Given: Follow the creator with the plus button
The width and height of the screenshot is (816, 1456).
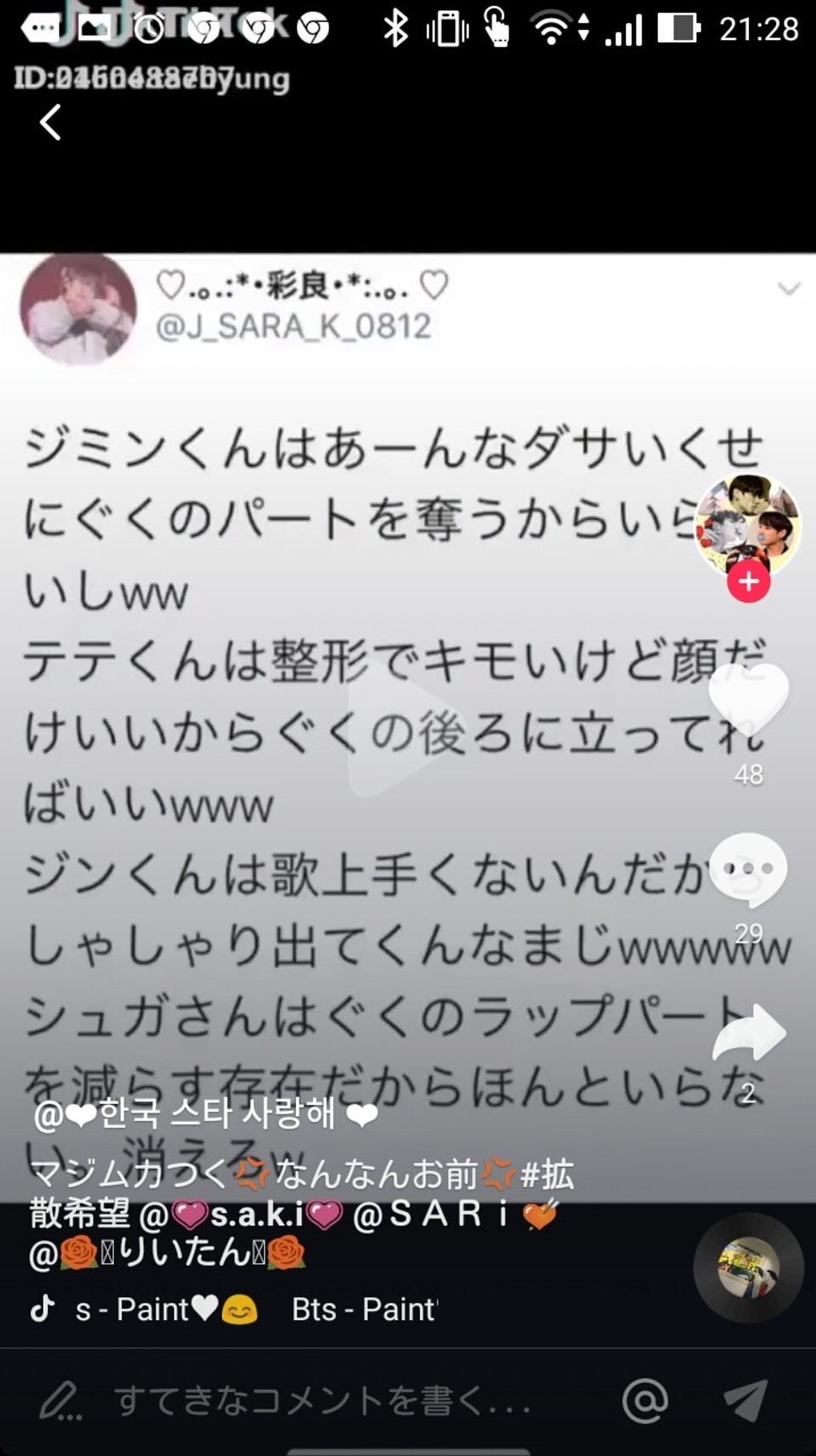Looking at the screenshot, I should tap(748, 582).
